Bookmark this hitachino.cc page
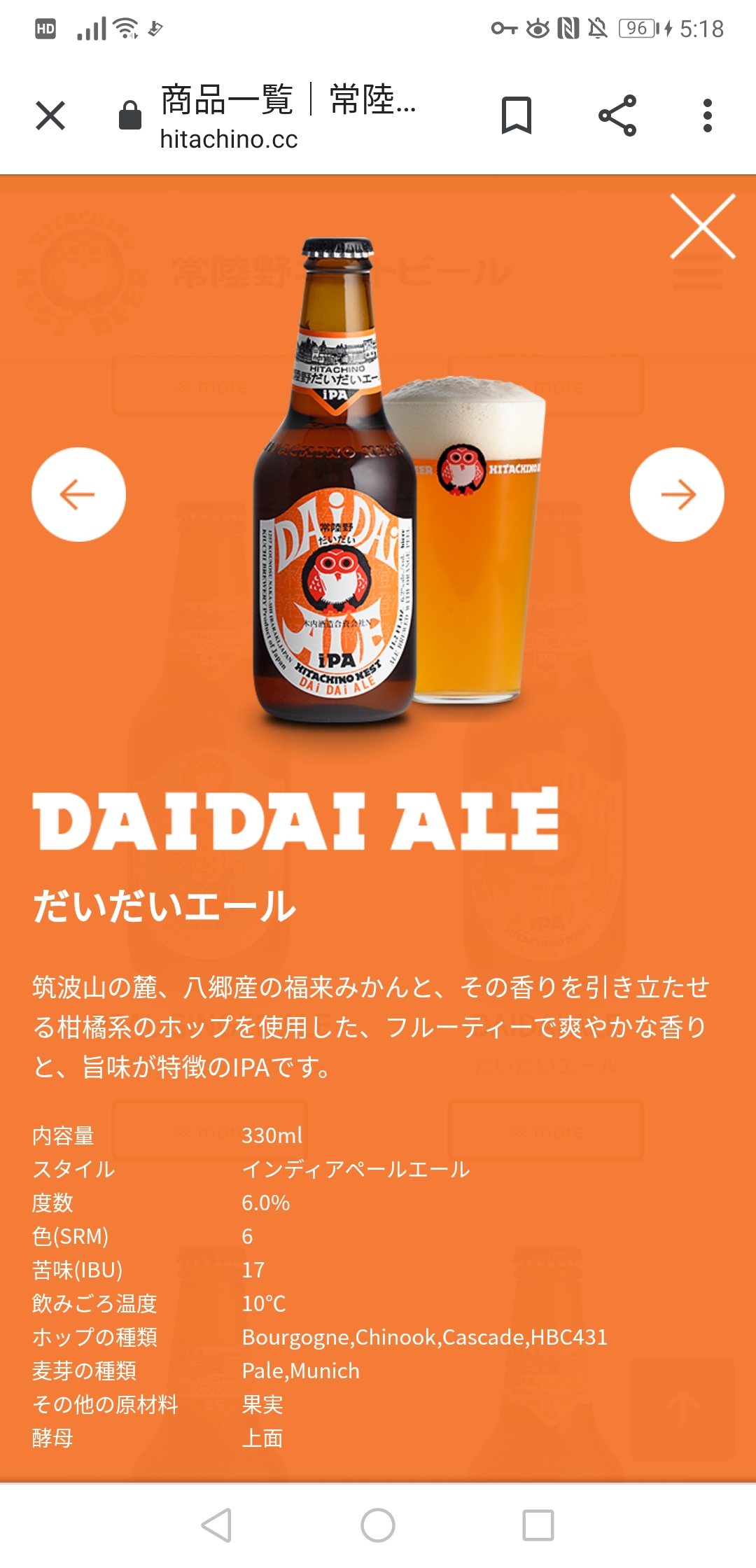 (517, 115)
